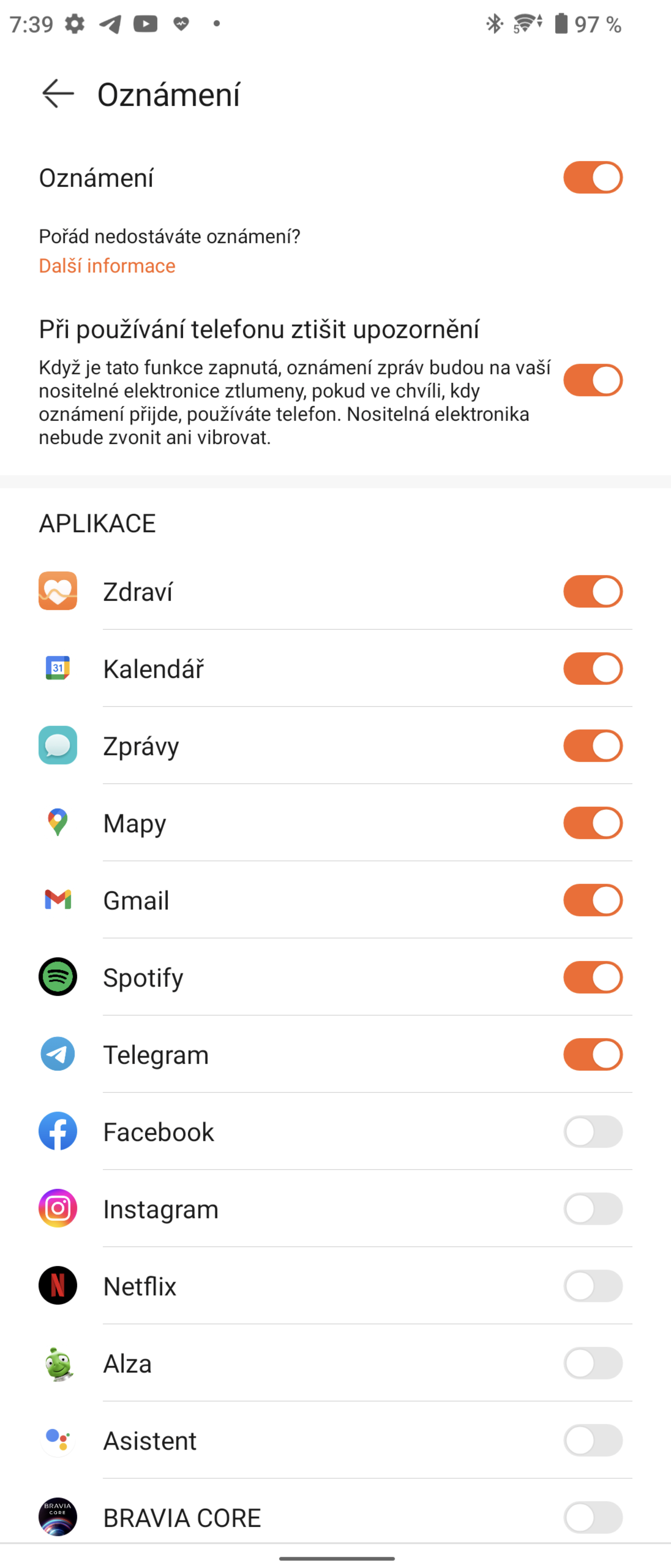Click the Netflix icon
This screenshot has height=1568, width=671.
click(58, 1286)
